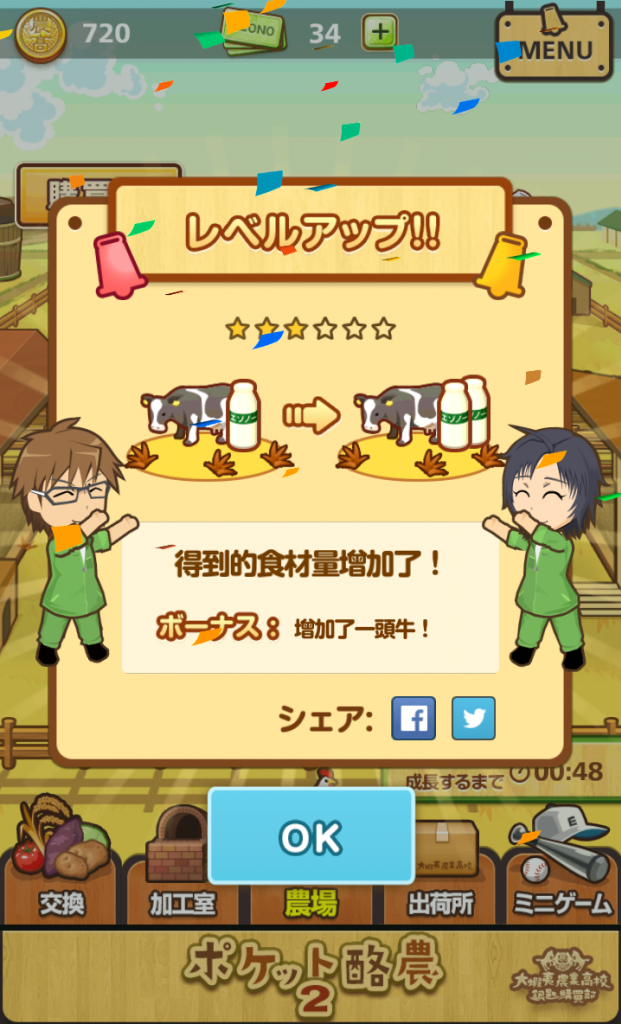Add more bills with the plus button
The height and width of the screenshot is (1024, 621).
379,33
